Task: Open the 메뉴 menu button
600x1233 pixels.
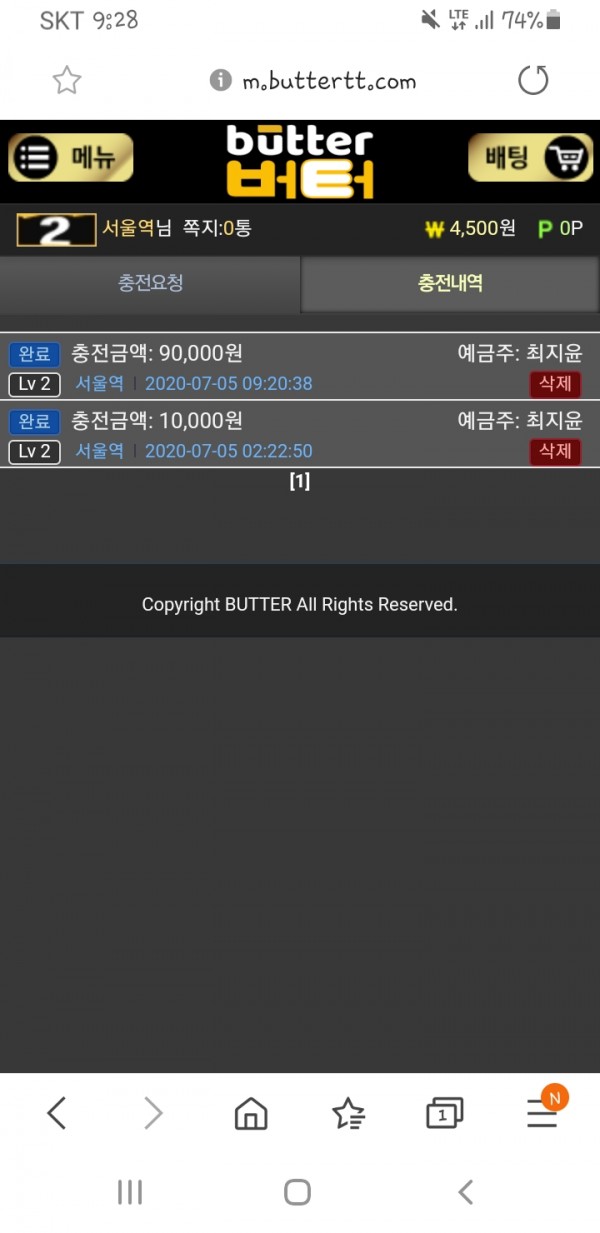Action: click(70, 158)
